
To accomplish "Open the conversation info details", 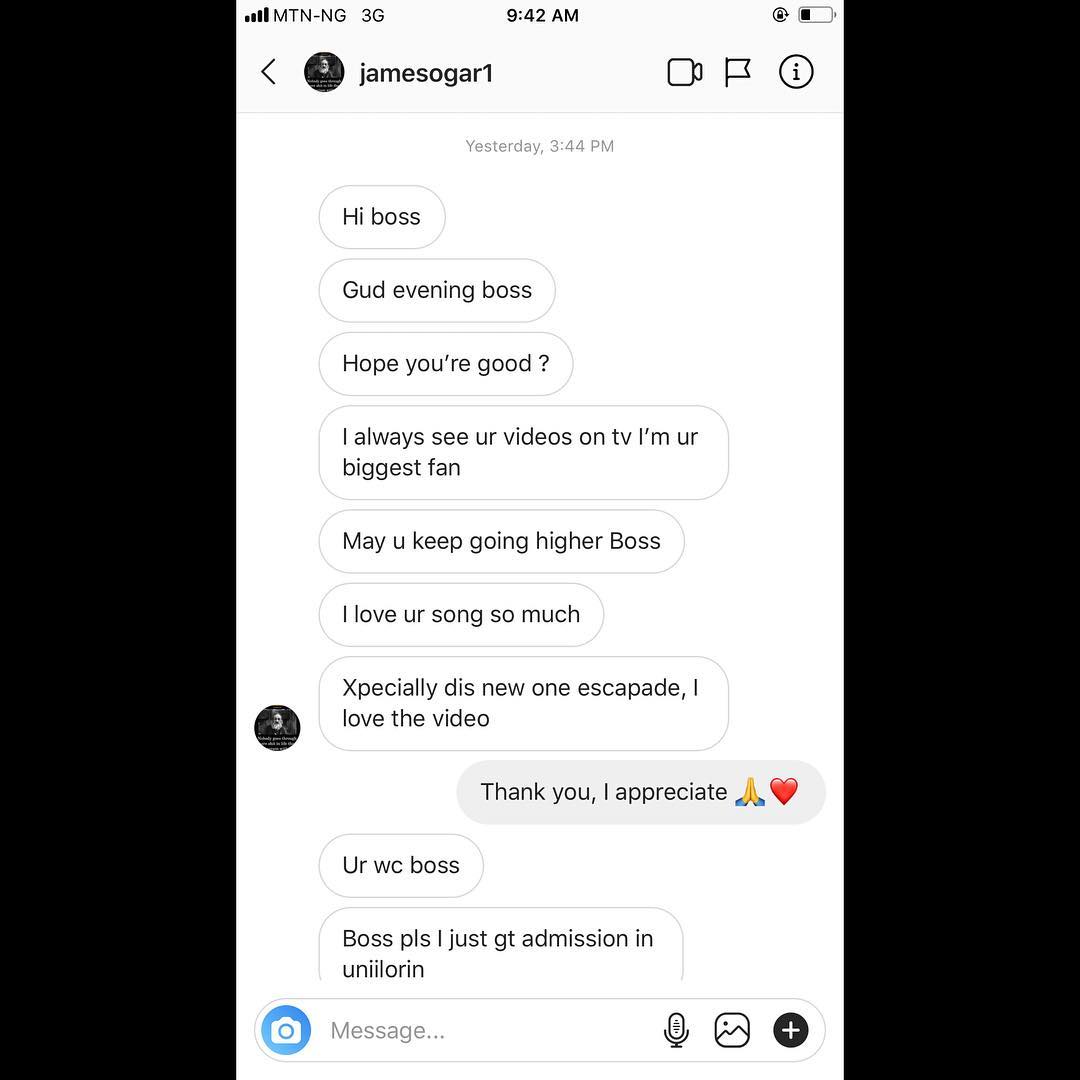I will click(796, 72).
